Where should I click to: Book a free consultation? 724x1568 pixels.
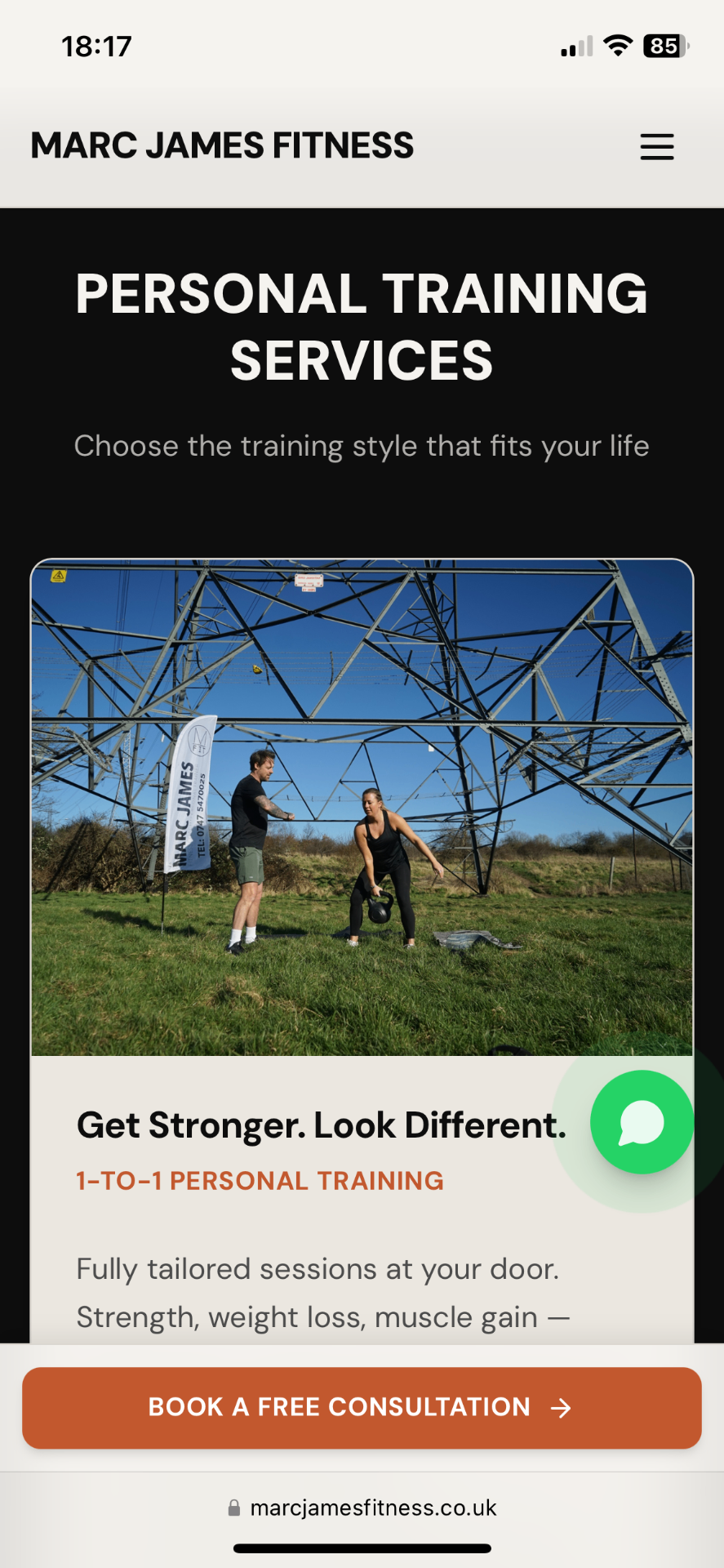pyautogui.click(x=362, y=1408)
